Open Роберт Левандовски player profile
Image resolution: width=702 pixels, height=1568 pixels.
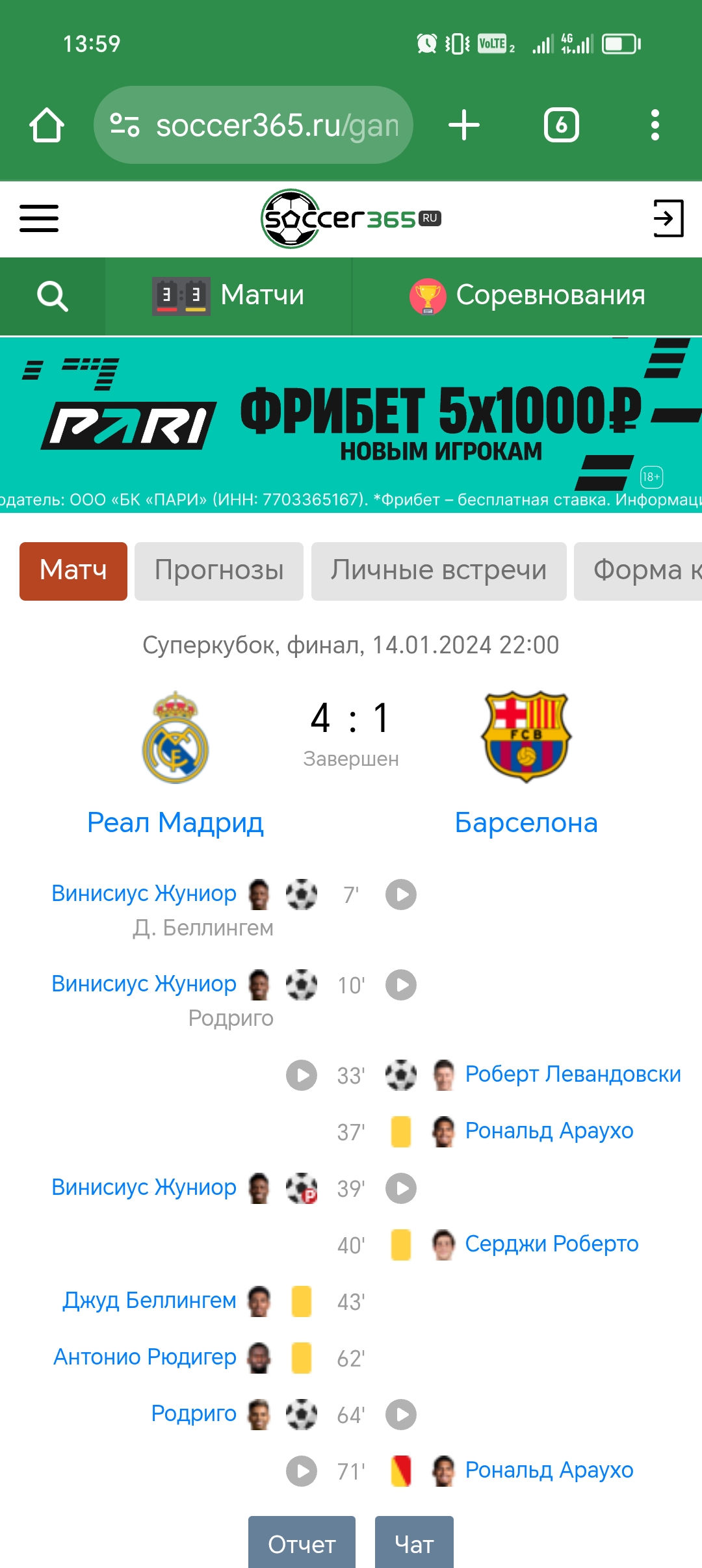pos(573,1075)
